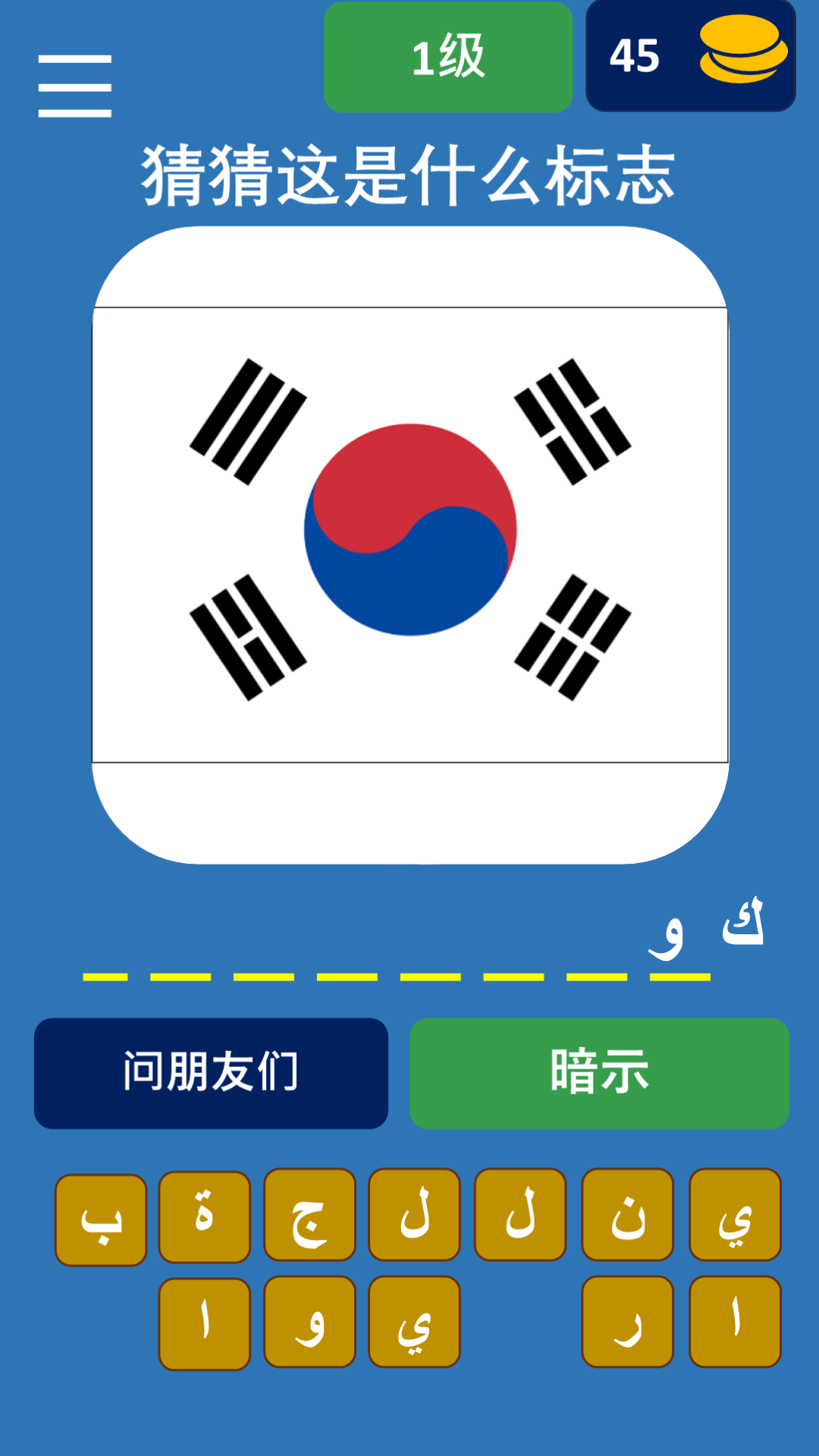The image size is (819, 1456).
Task: Get a hint with 暗示 button
Action: pos(599,1072)
